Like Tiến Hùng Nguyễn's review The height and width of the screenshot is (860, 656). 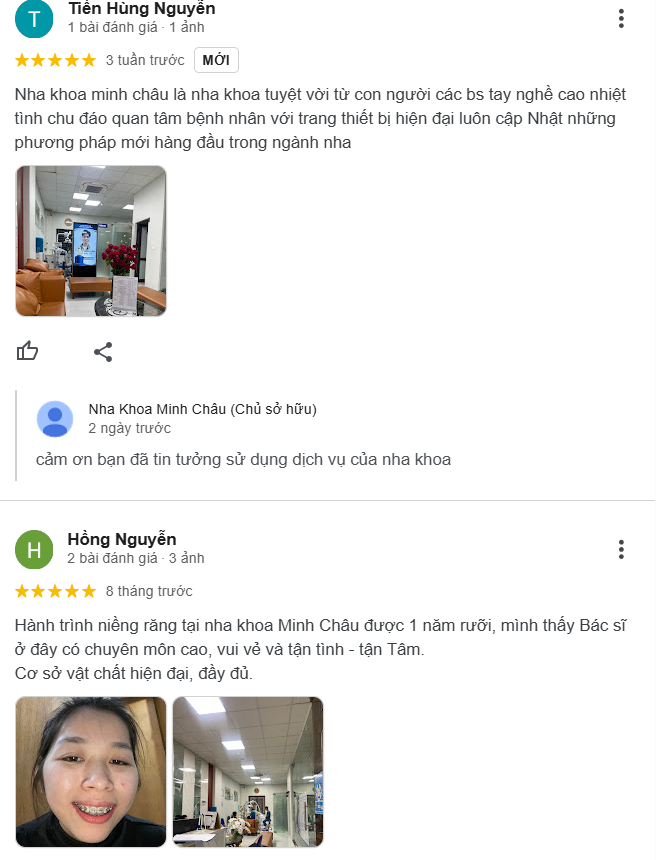click(x=28, y=351)
